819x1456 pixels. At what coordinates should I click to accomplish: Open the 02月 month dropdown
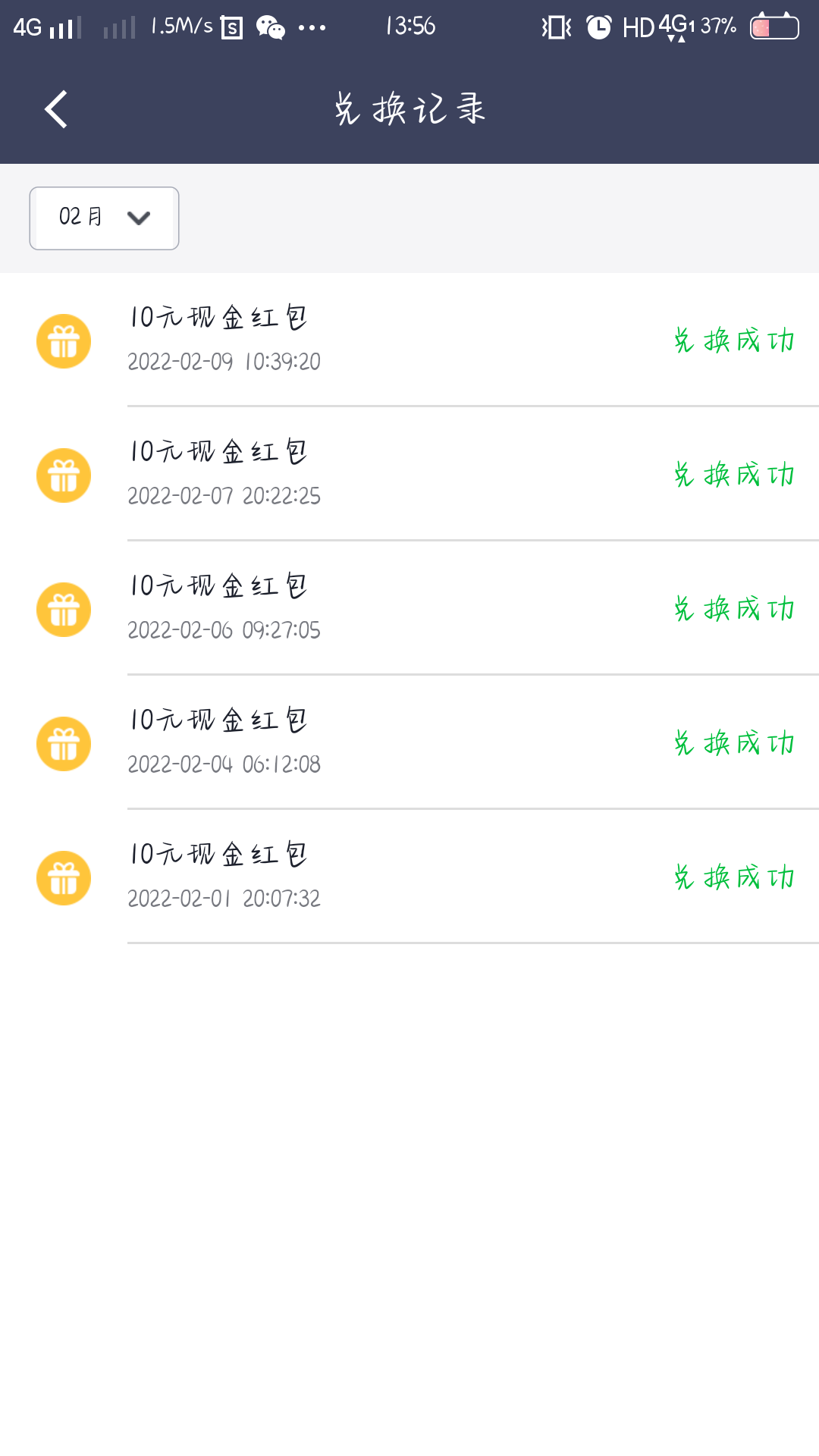[104, 218]
